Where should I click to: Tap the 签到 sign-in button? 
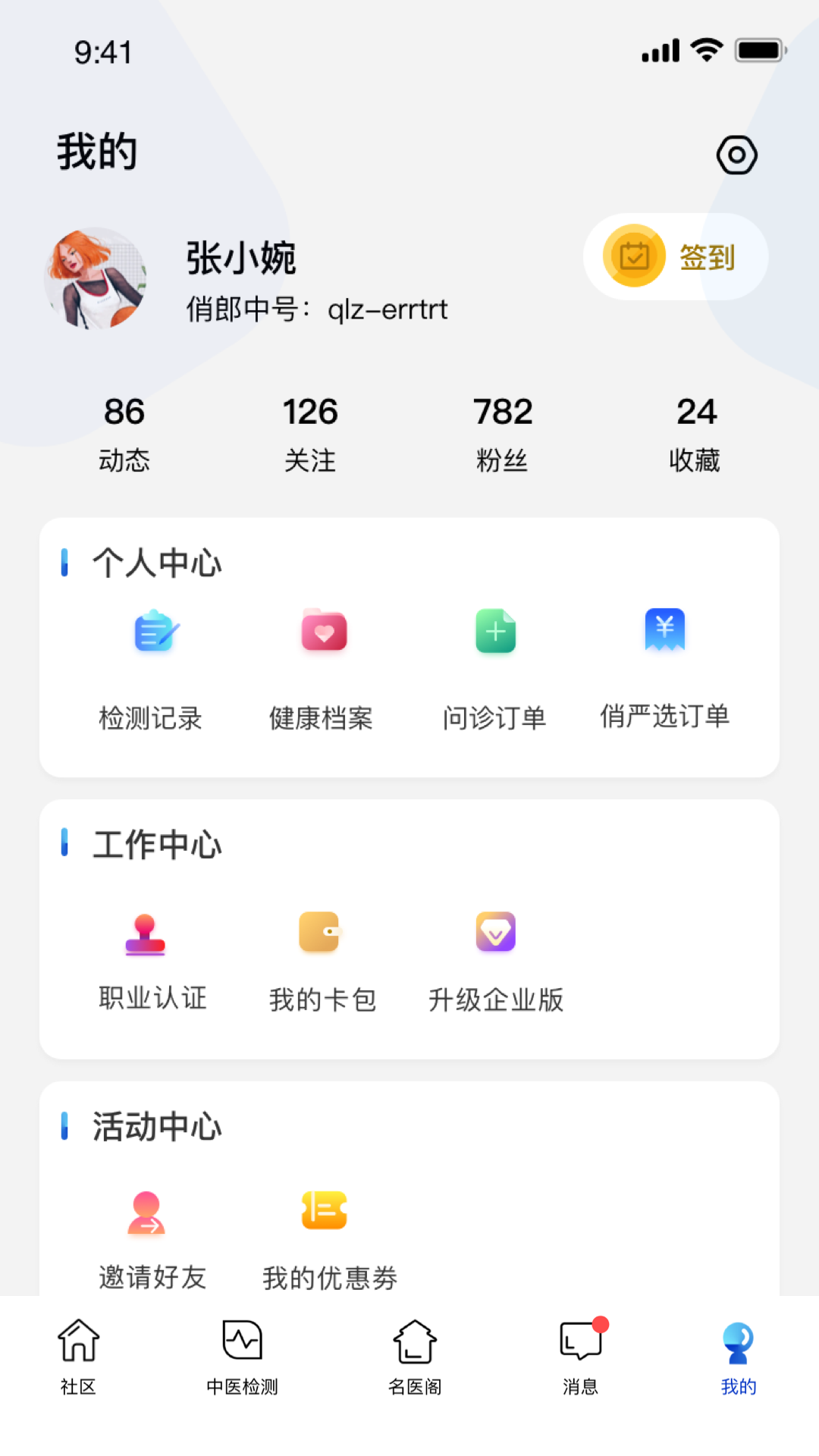676,256
